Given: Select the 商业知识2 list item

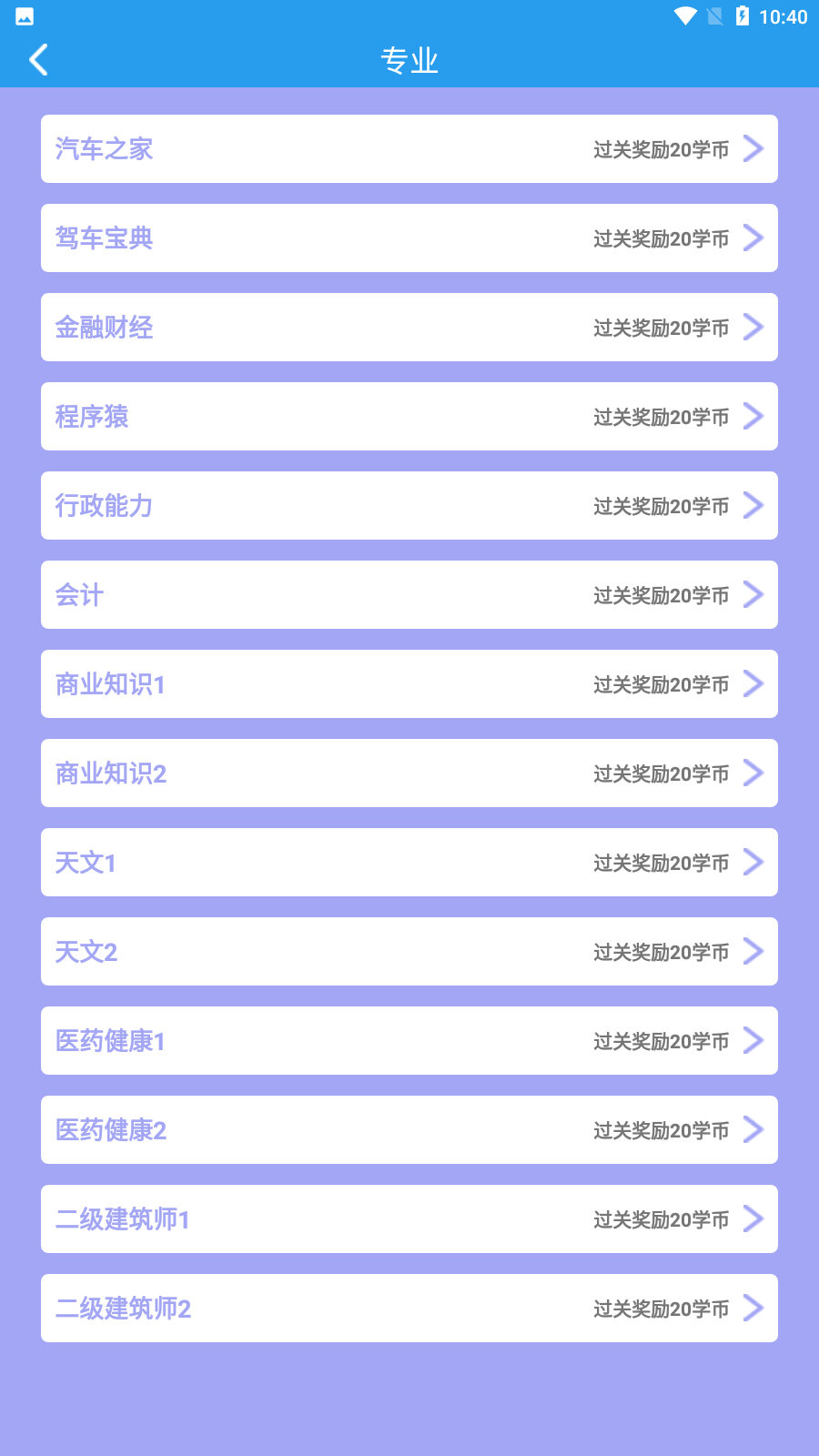Looking at the screenshot, I should click(x=408, y=773).
